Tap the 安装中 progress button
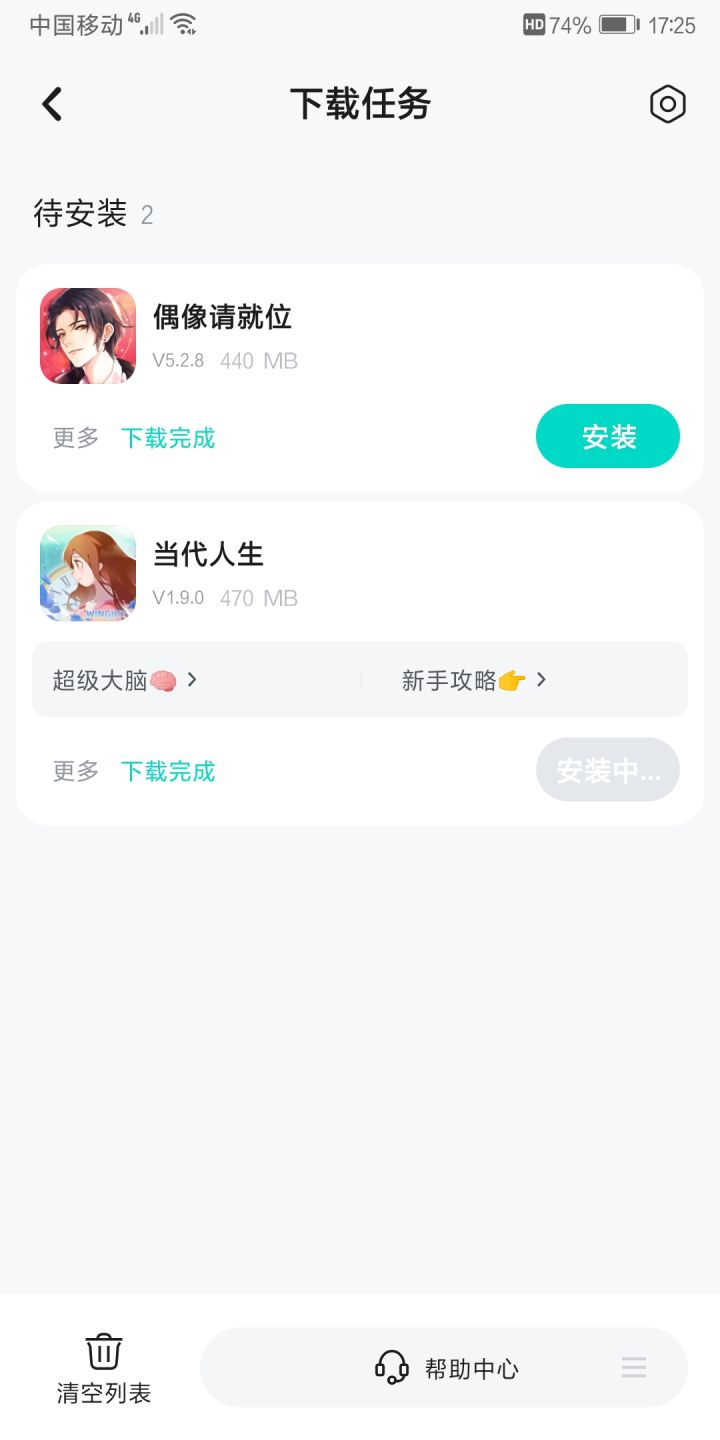Image resolution: width=720 pixels, height=1440 pixels. coord(607,769)
